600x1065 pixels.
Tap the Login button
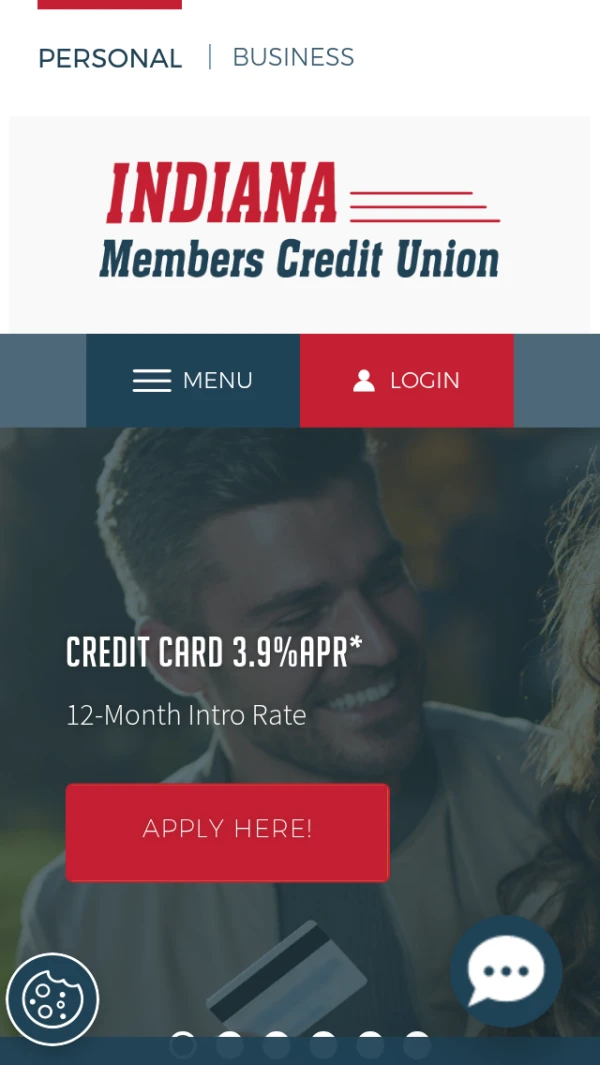pyautogui.click(x=406, y=380)
